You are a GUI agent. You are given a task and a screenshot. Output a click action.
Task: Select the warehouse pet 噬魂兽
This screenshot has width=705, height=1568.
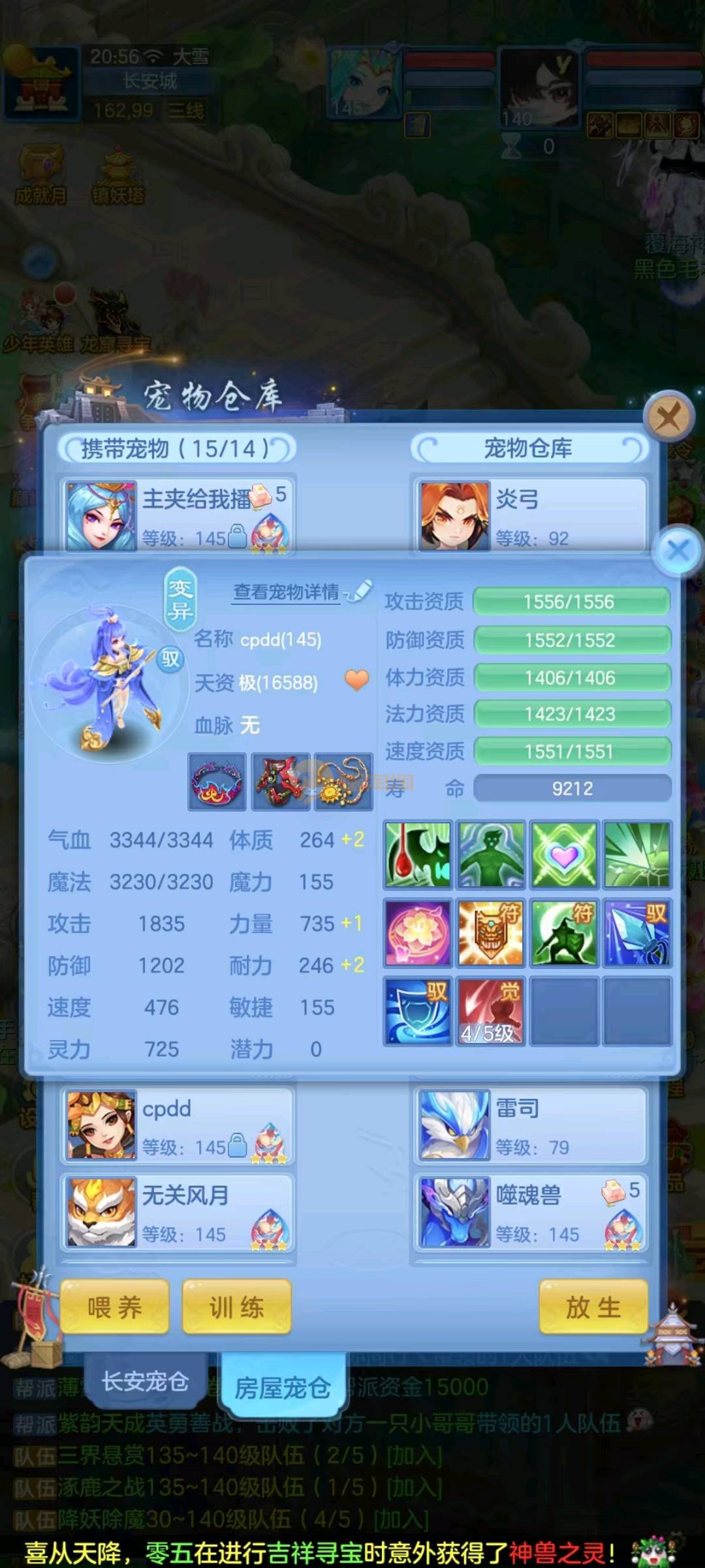click(x=530, y=1213)
